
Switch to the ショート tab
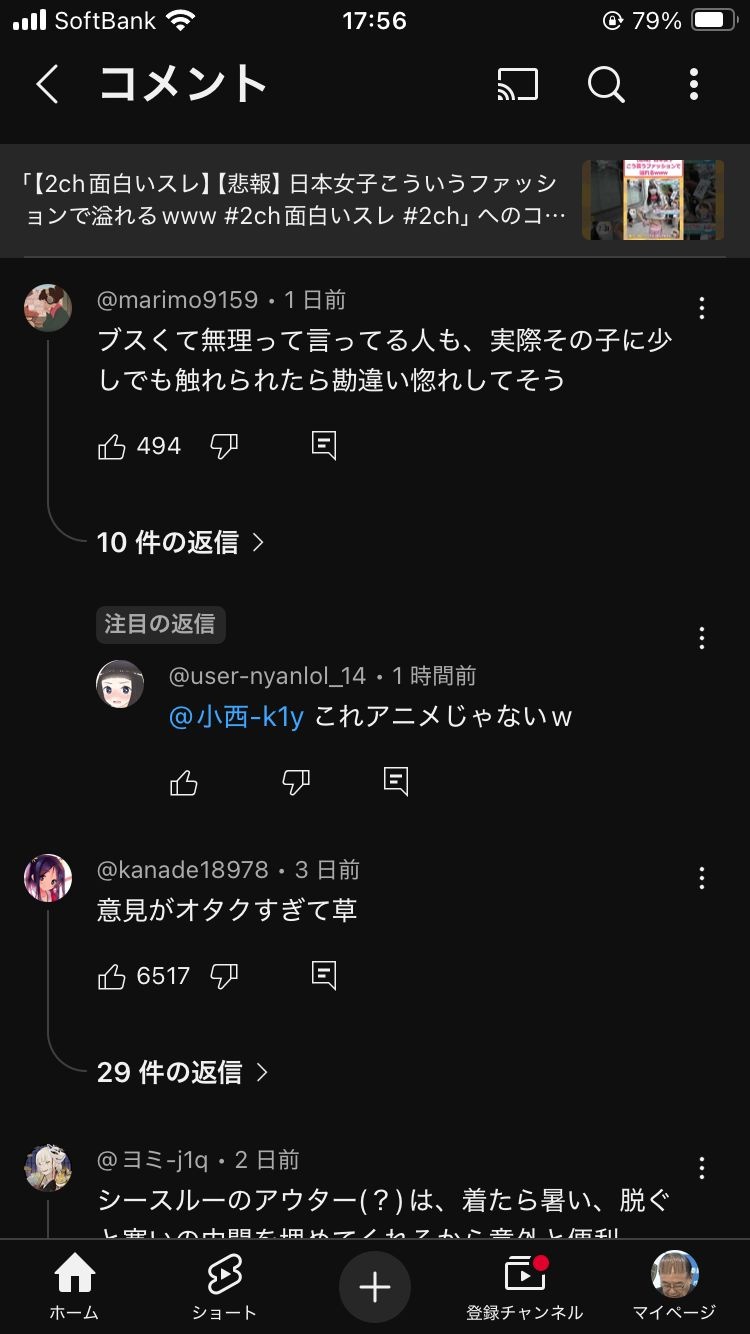point(225,1287)
